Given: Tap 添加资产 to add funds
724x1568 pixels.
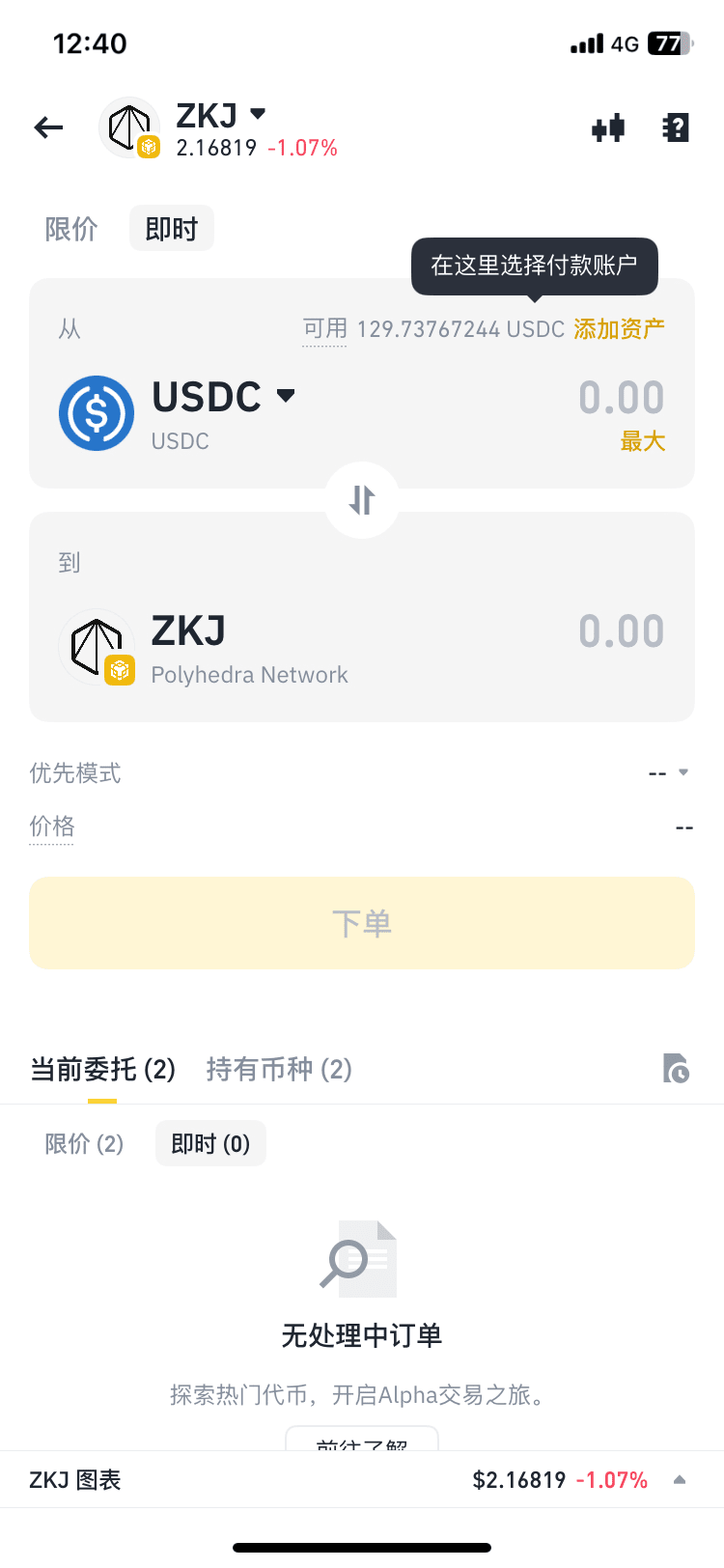Looking at the screenshot, I should click(x=619, y=329).
